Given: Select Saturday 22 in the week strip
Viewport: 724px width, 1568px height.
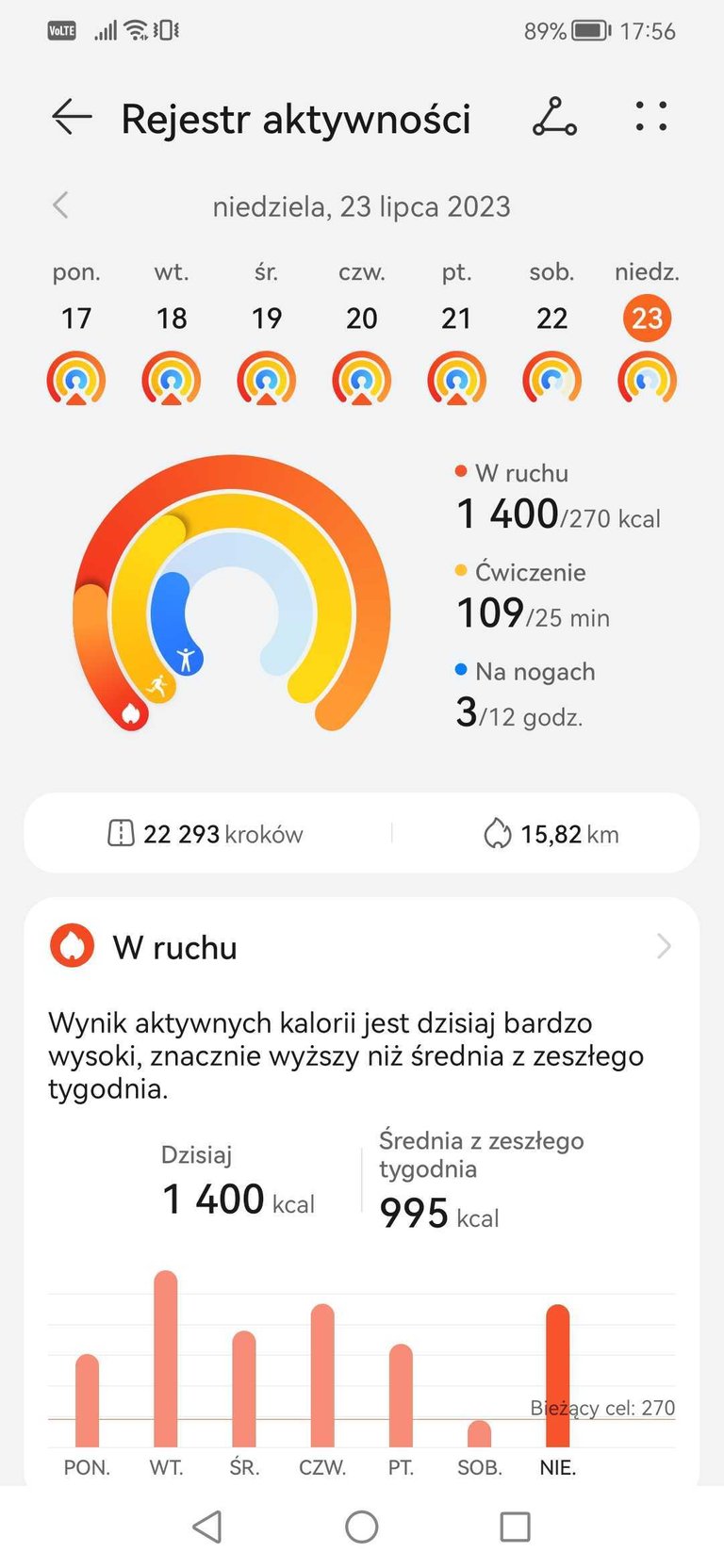Looking at the screenshot, I should [x=552, y=335].
